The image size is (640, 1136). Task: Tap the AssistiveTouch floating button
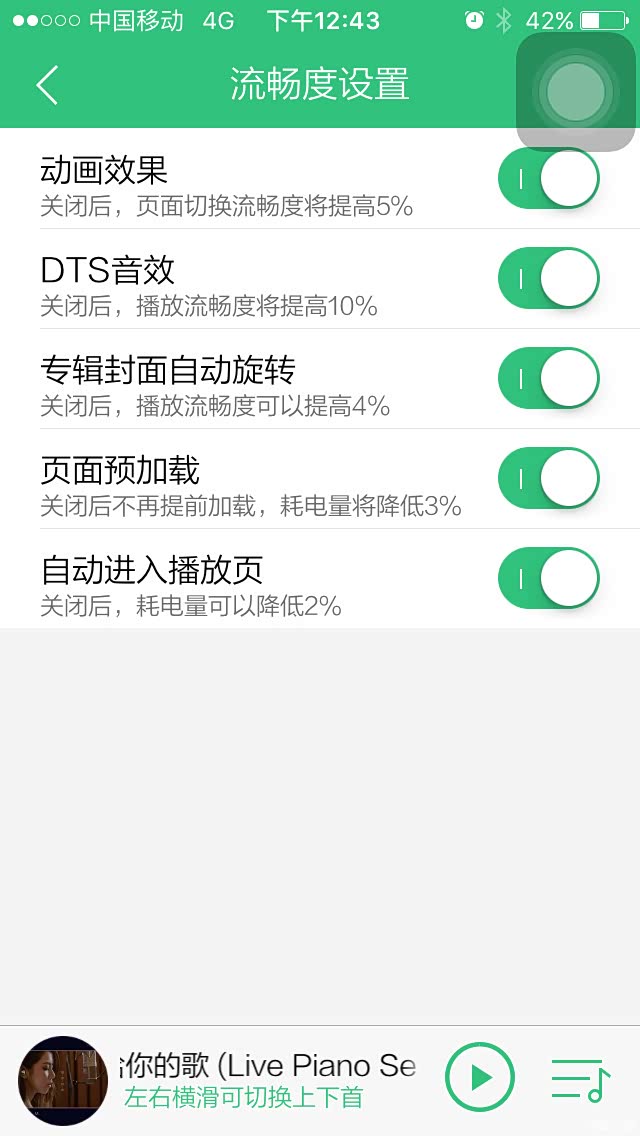point(576,92)
